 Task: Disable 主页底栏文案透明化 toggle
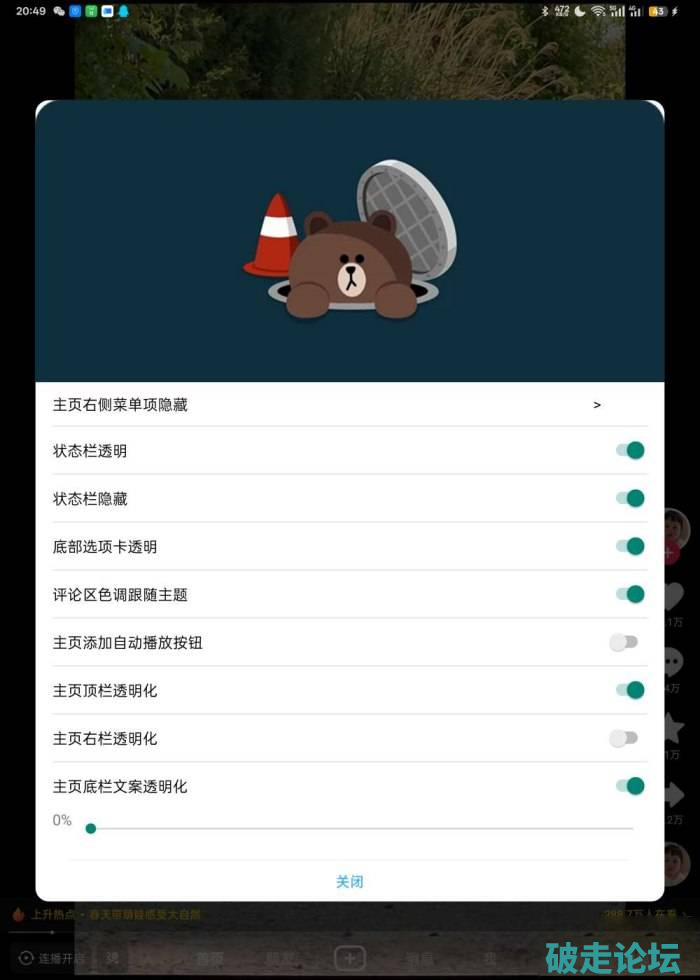coord(629,786)
